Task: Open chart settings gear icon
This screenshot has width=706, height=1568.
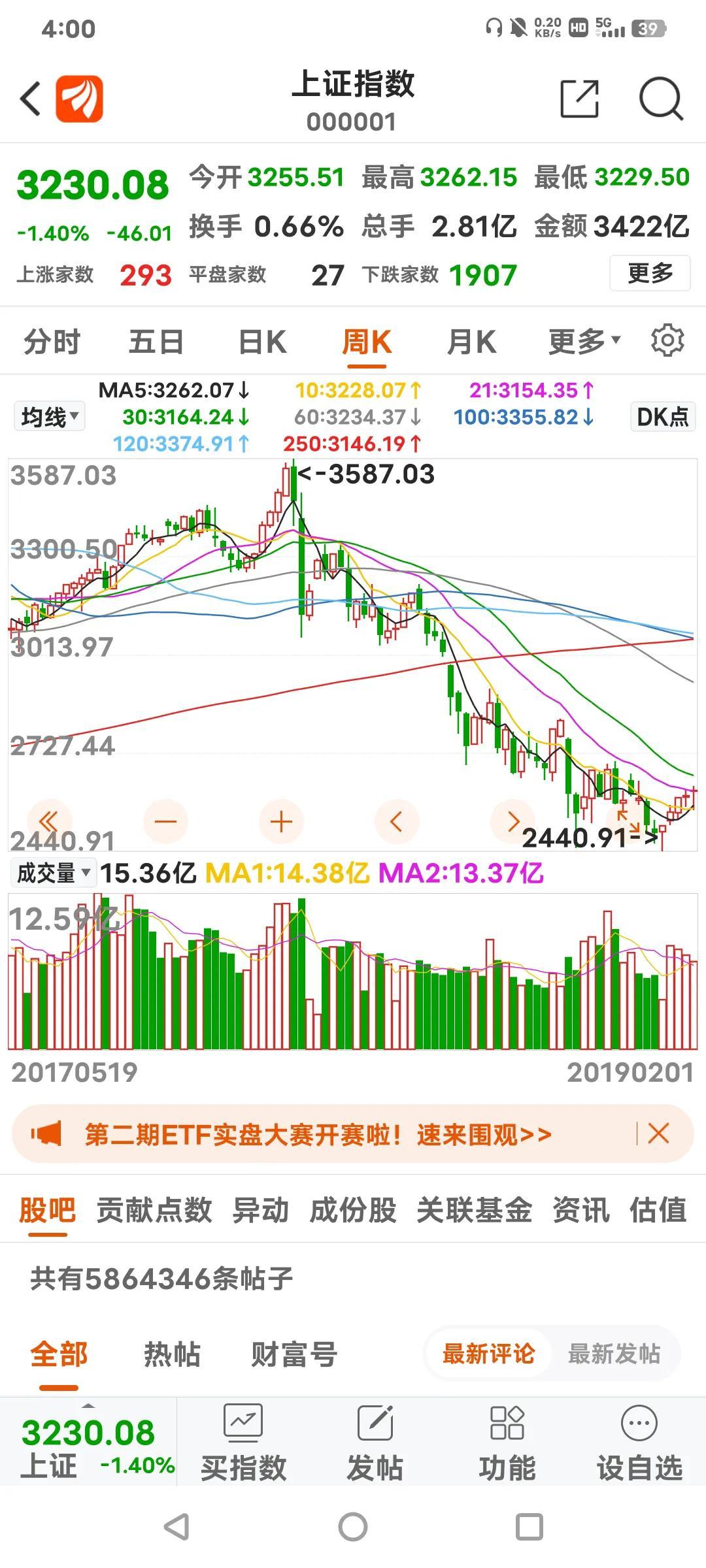Action: [667, 340]
